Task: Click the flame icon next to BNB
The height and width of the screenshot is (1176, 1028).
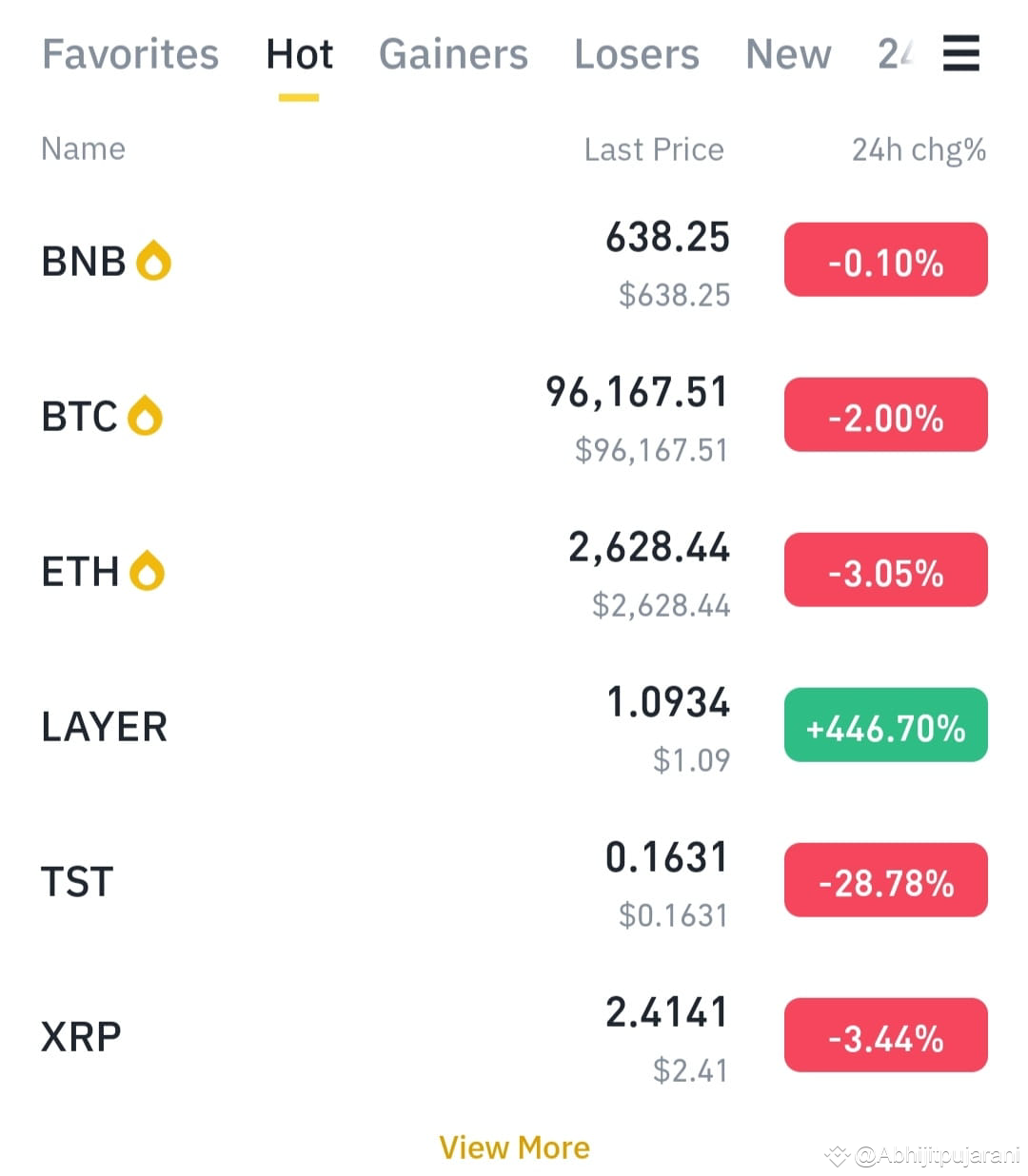Action: click(153, 259)
